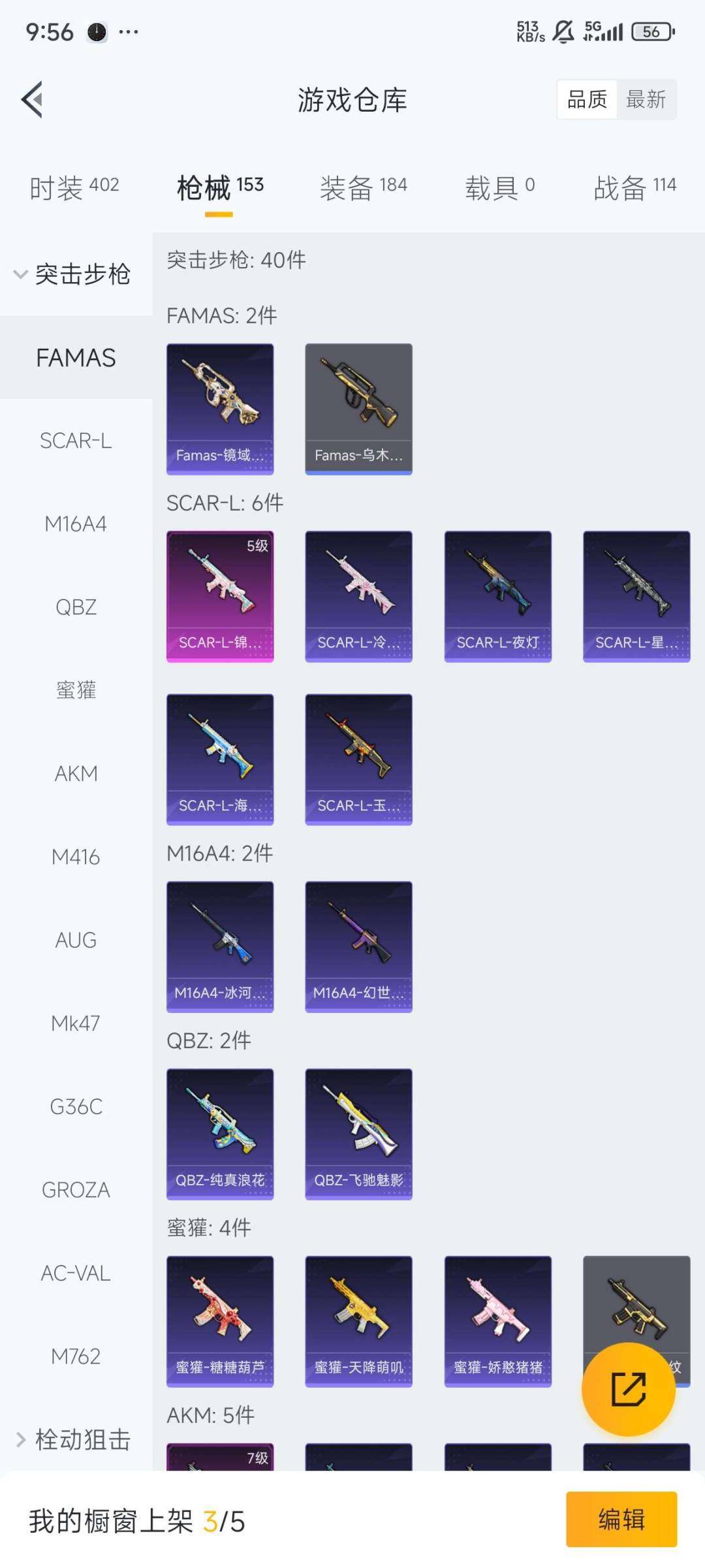Switch to the 时装 tab
This screenshot has height=1568, width=705.
click(x=74, y=187)
